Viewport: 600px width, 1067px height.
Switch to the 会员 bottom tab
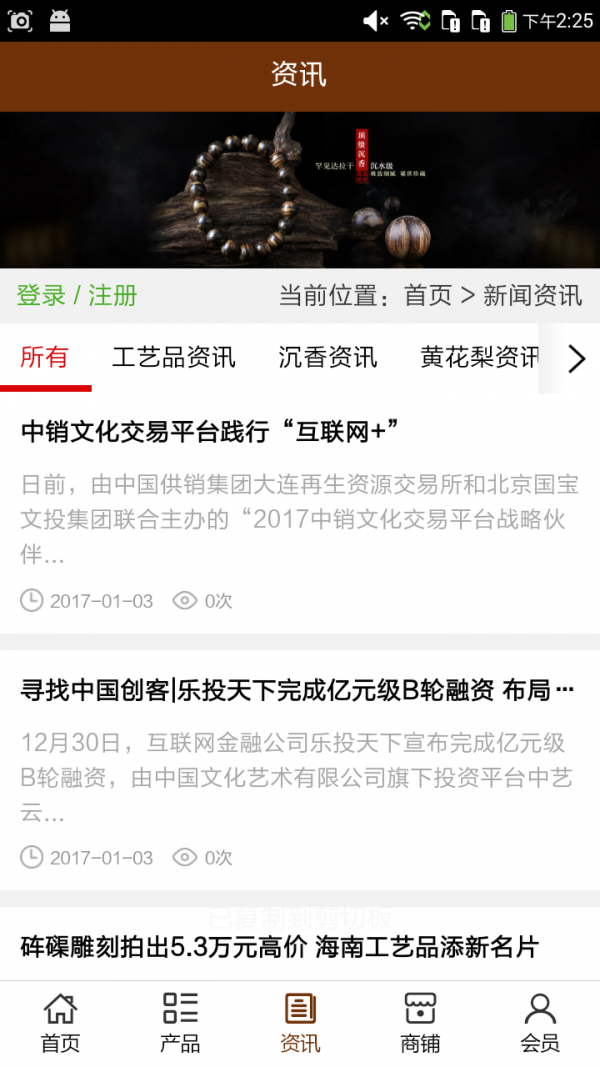[x=540, y=1023]
